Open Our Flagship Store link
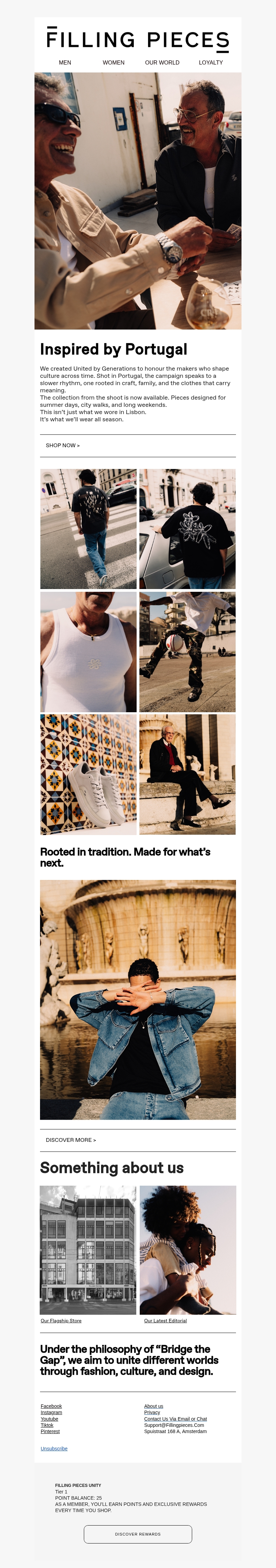The height and width of the screenshot is (1568, 276). (61, 1321)
